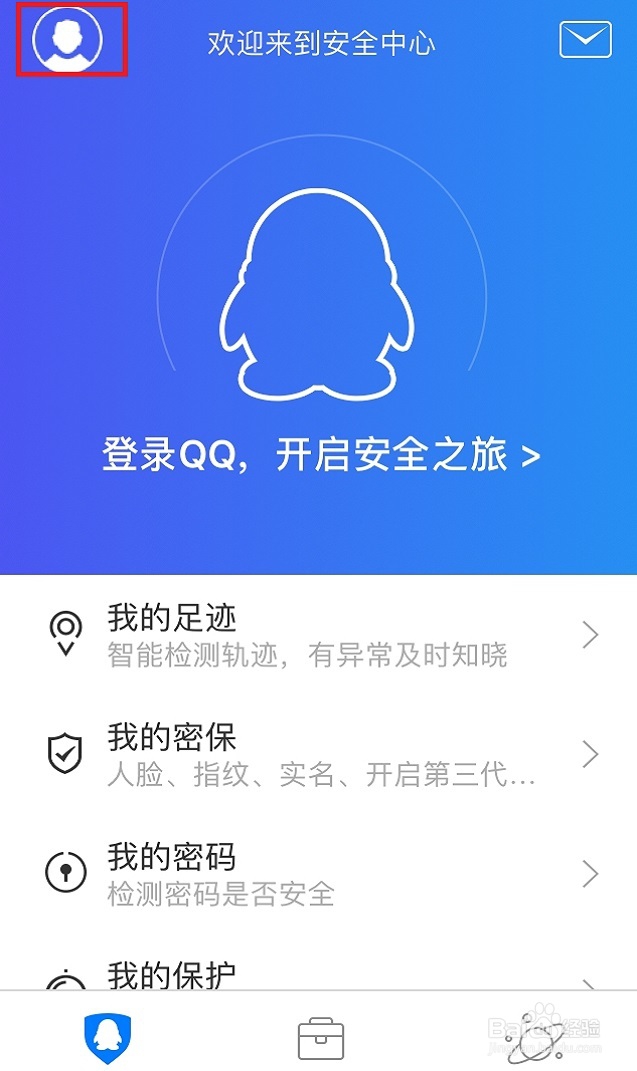Switch to the toolbox briefcase tab
The width and height of the screenshot is (637, 1071).
(321, 1039)
